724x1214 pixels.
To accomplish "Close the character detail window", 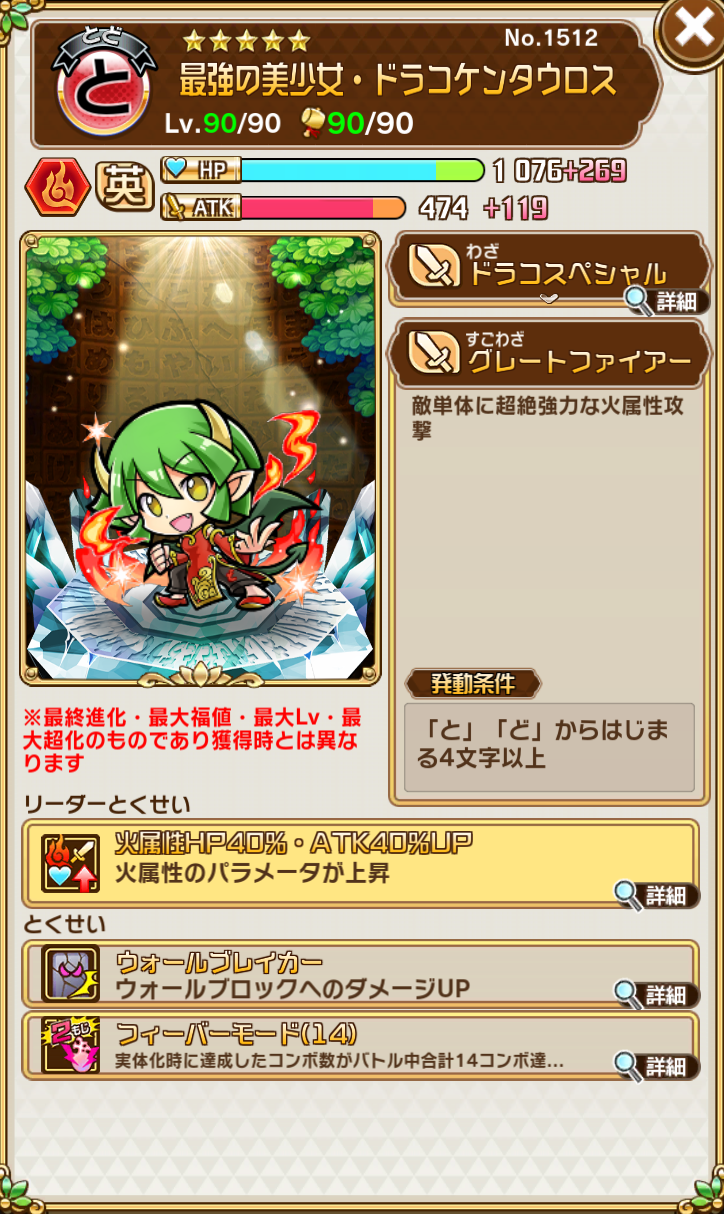I will (692, 30).
